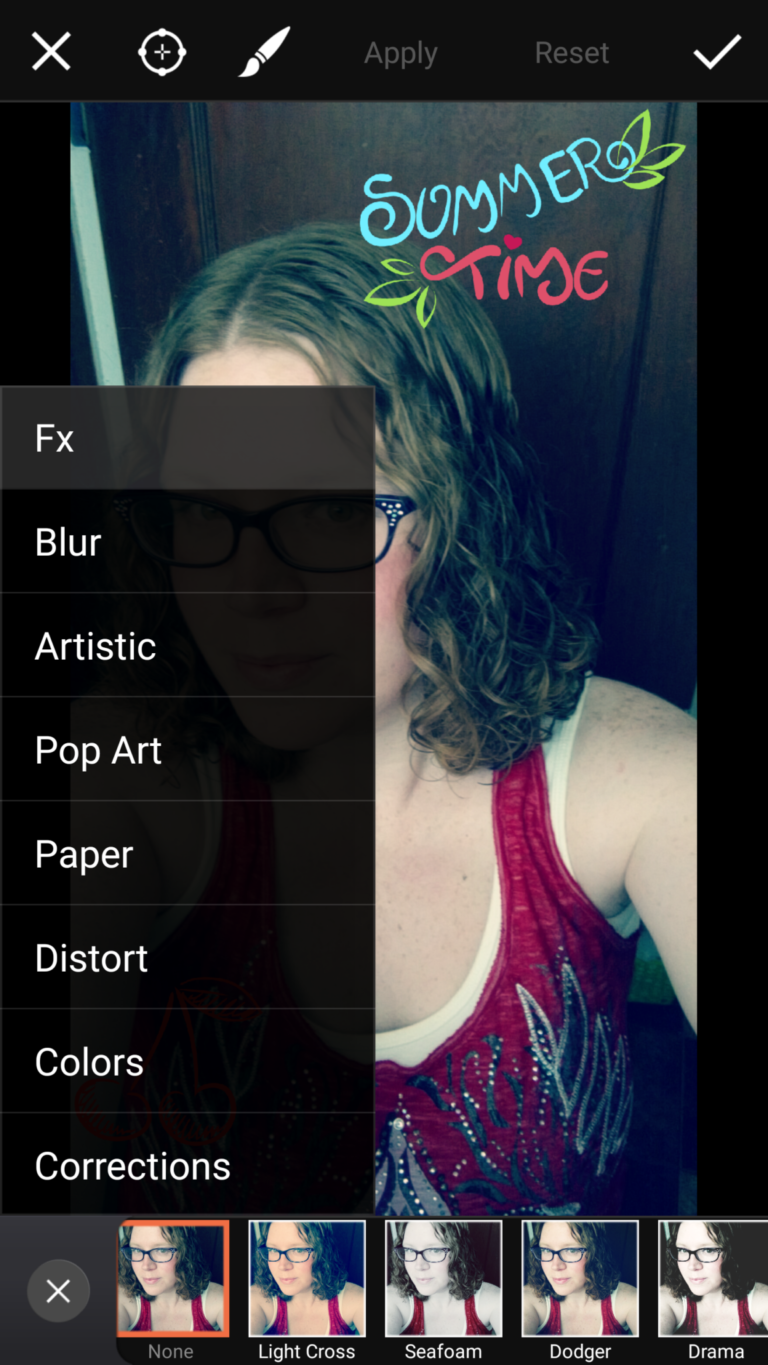Screen dimensions: 768x1365
Task: Apply the current effect
Action: point(400,51)
